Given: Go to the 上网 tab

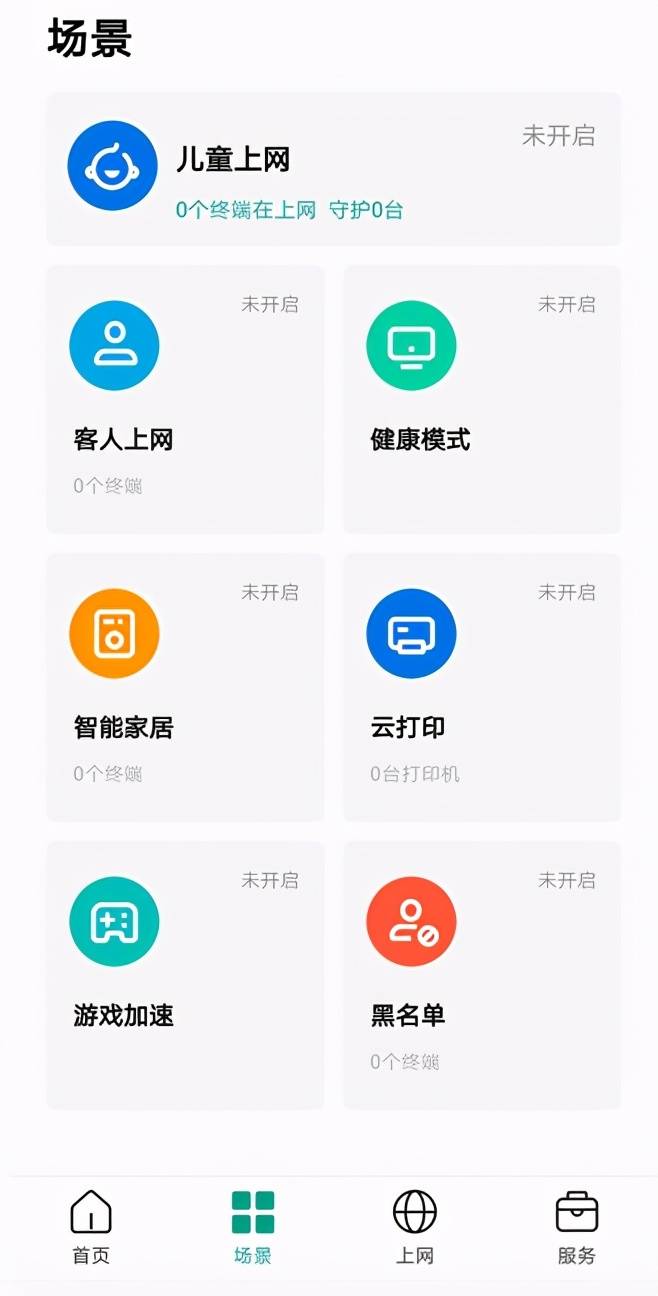Looking at the screenshot, I should 414,1226.
